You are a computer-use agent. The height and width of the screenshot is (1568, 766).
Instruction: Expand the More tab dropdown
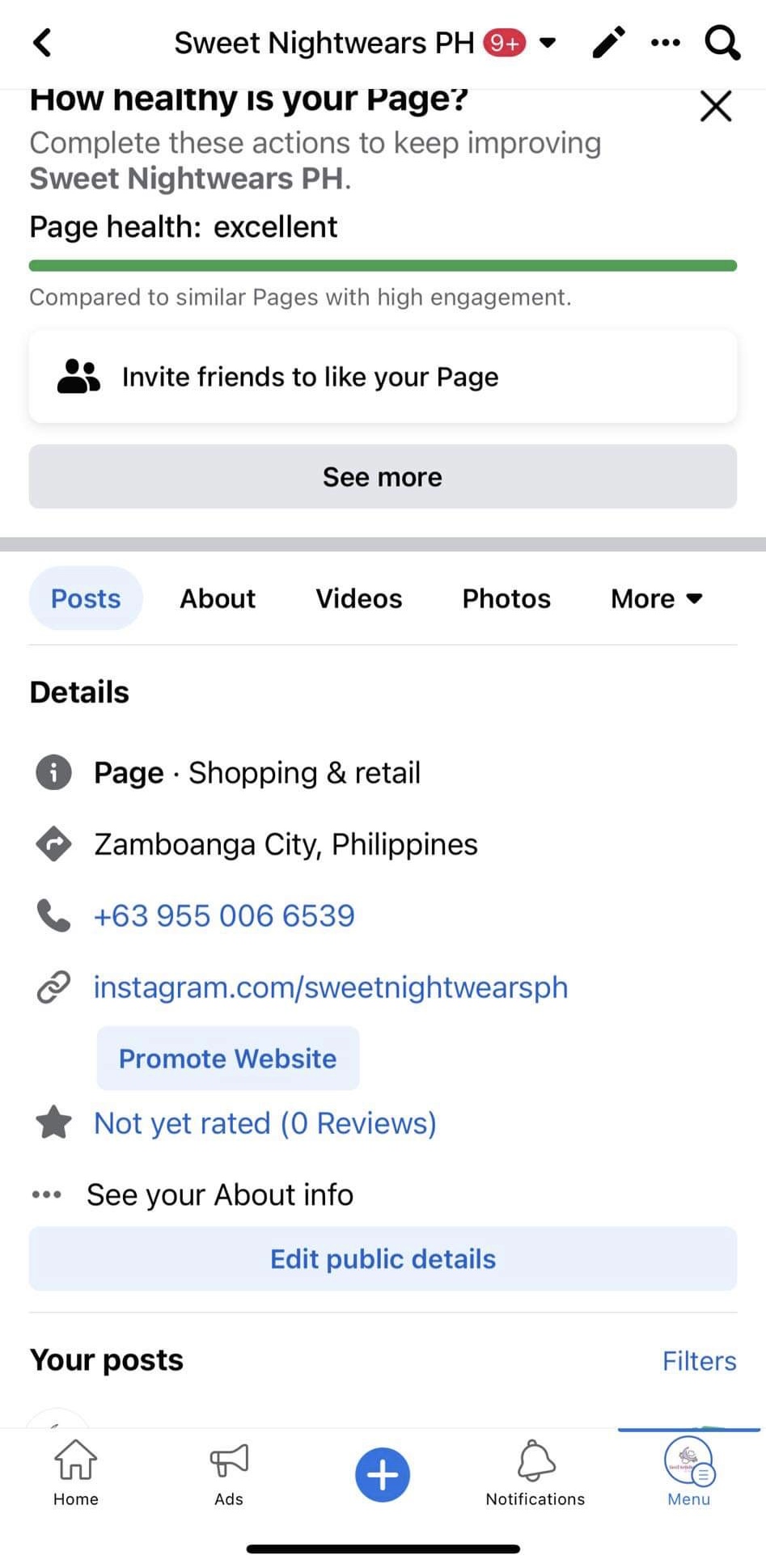coord(656,598)
